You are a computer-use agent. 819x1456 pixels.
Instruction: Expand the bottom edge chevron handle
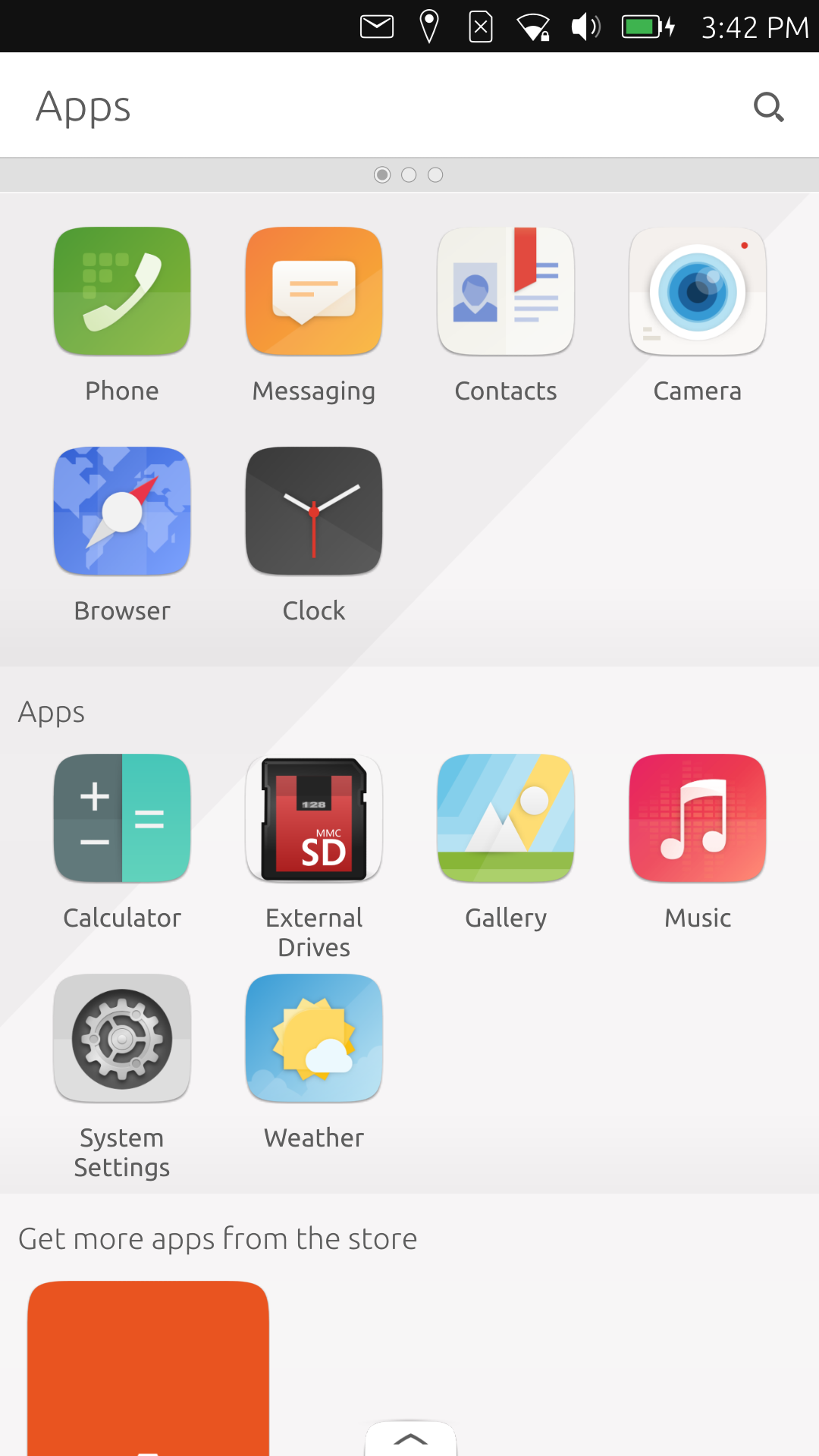coord(411,1439)
